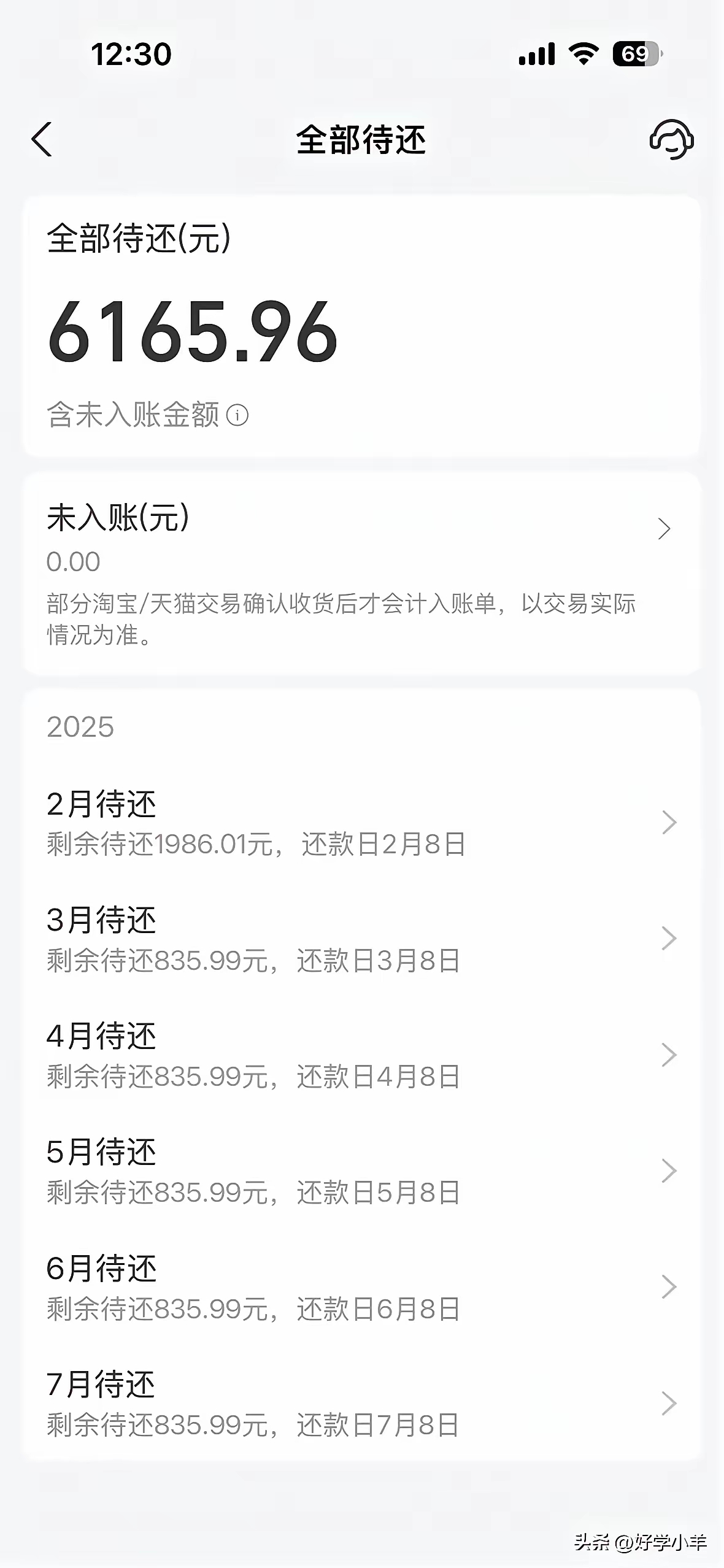Open 未入账 details via right chevron
724x1568 pixels.
(665, 529)
